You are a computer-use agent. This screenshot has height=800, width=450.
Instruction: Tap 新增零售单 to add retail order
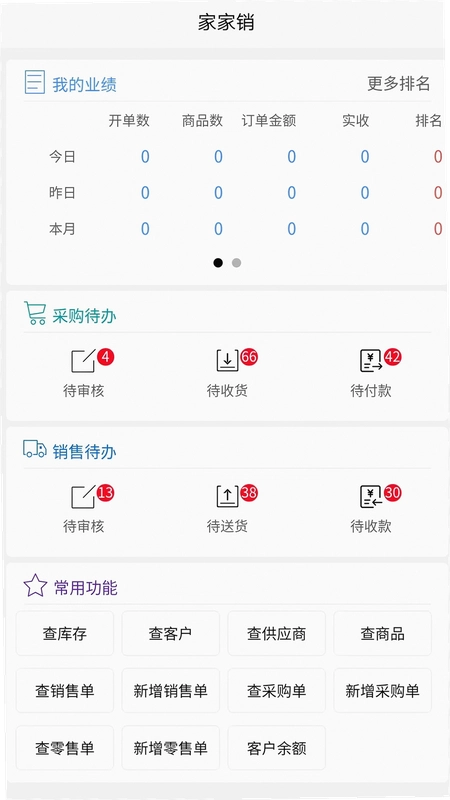(x=170, y=747)
